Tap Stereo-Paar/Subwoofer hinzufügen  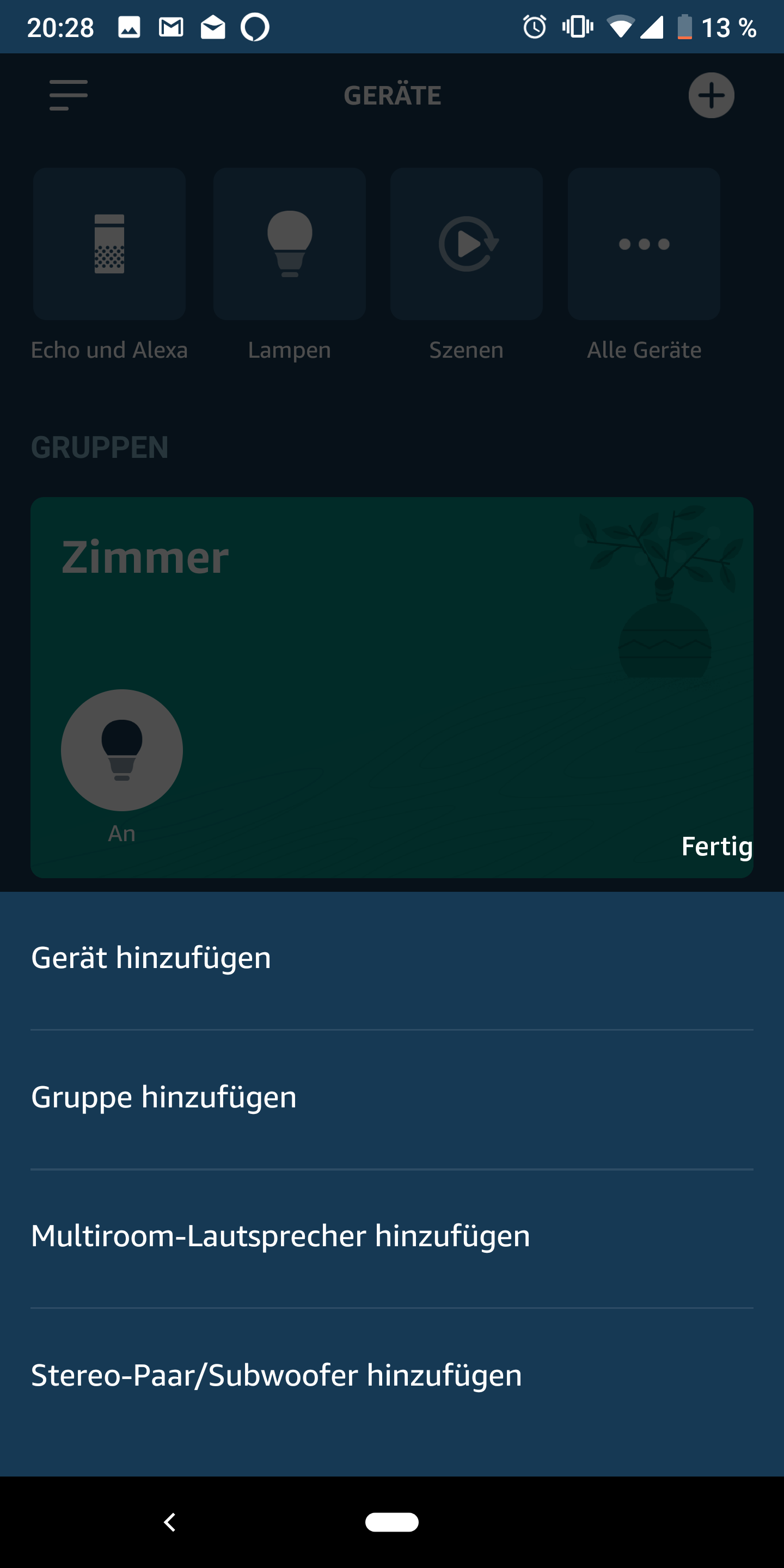coord(277,1376)
